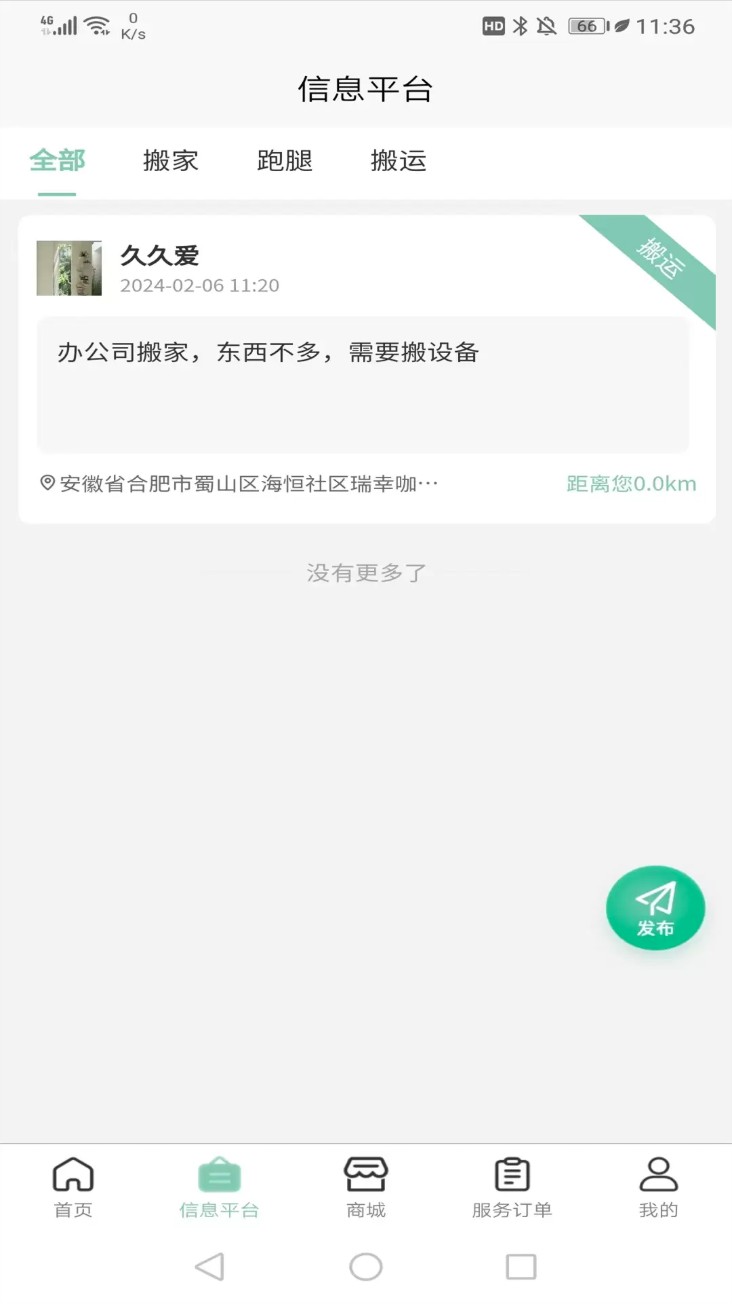Tap the 久久爱 user avatar thumbnail

(x=69, y=267)
